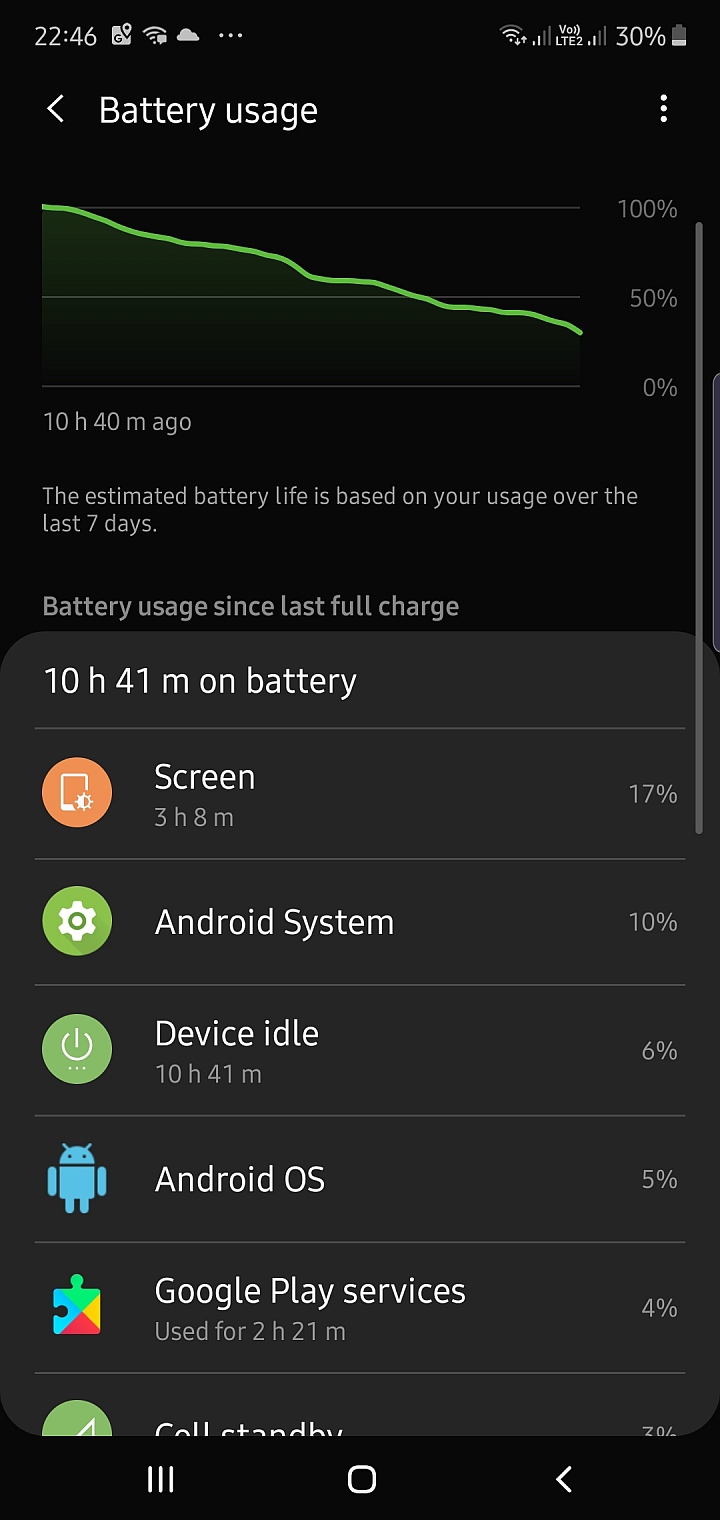This screenshot has height=1520, width=720.
Task: View Android System battery usage
Action: click(x=360, y=922)
